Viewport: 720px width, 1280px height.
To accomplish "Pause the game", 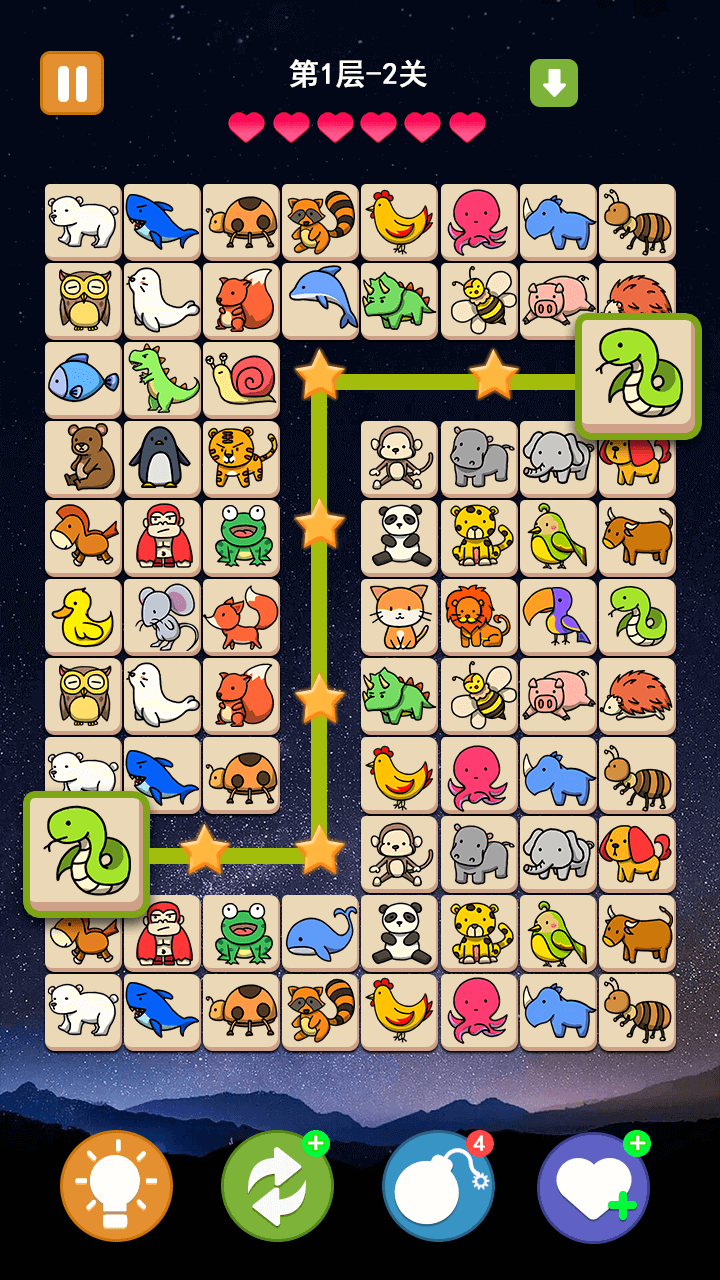I will coord(72,83).
